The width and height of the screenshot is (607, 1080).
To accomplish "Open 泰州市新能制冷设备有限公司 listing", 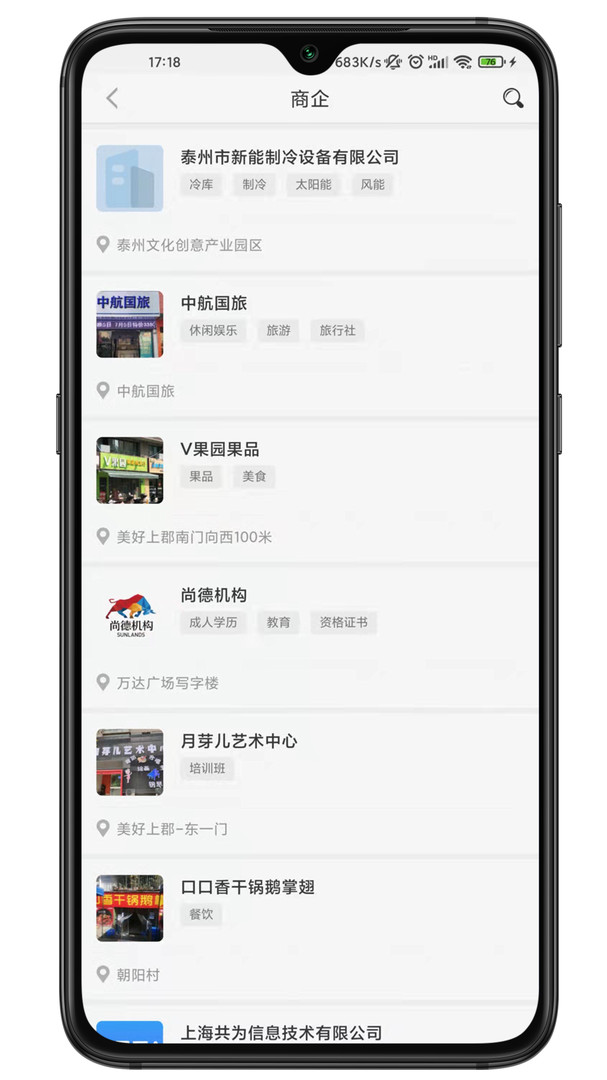I will (x=310, y=199).
